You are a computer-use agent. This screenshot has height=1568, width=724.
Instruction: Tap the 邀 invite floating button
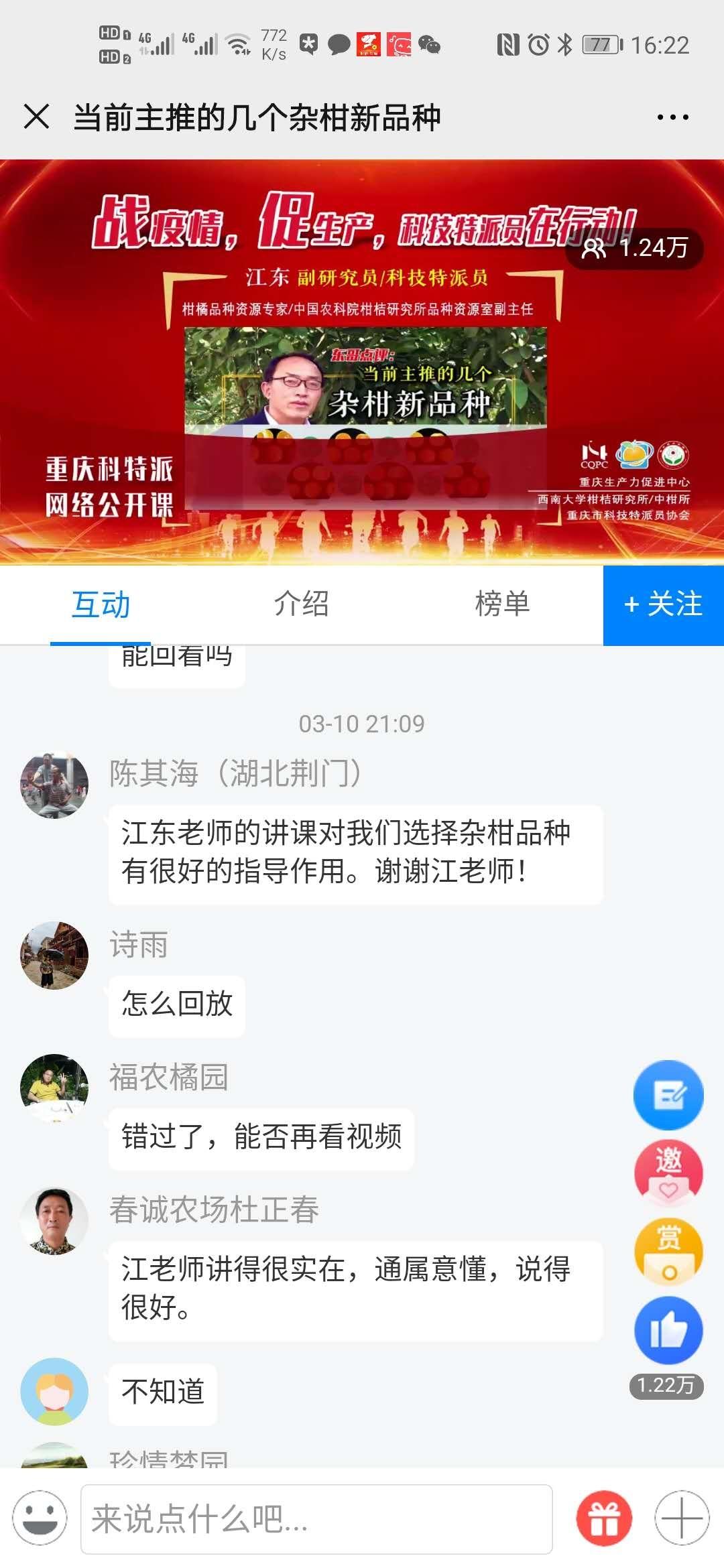tap(668, 1173)
